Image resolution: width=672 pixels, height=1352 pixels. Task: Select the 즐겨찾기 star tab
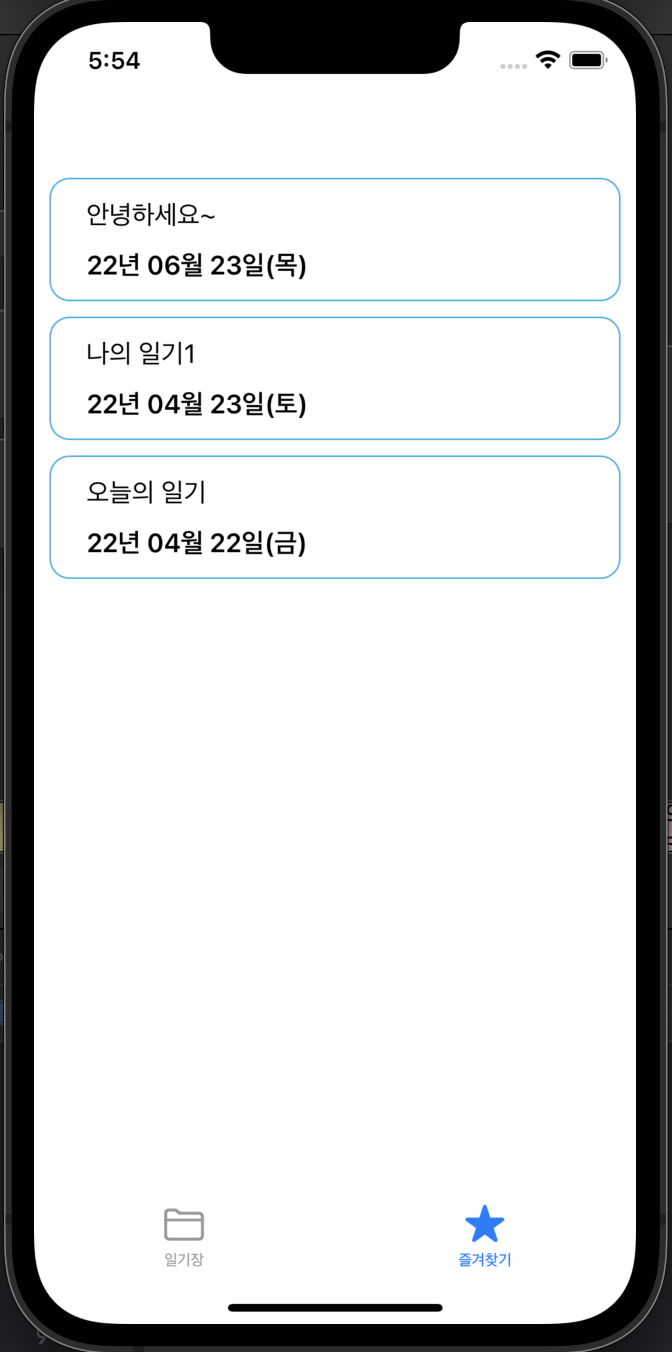tap(485, 1236)
